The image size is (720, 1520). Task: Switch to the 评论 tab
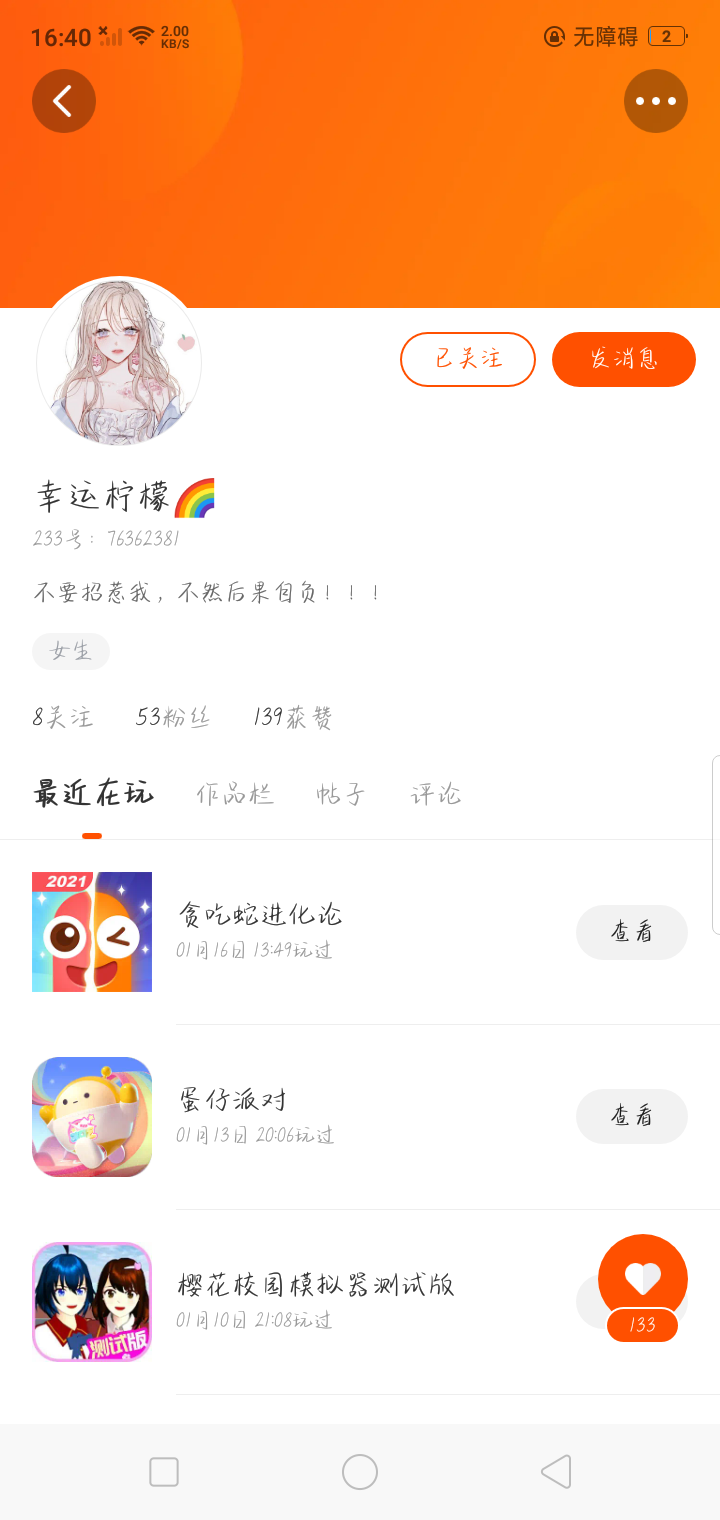(436, 794)
